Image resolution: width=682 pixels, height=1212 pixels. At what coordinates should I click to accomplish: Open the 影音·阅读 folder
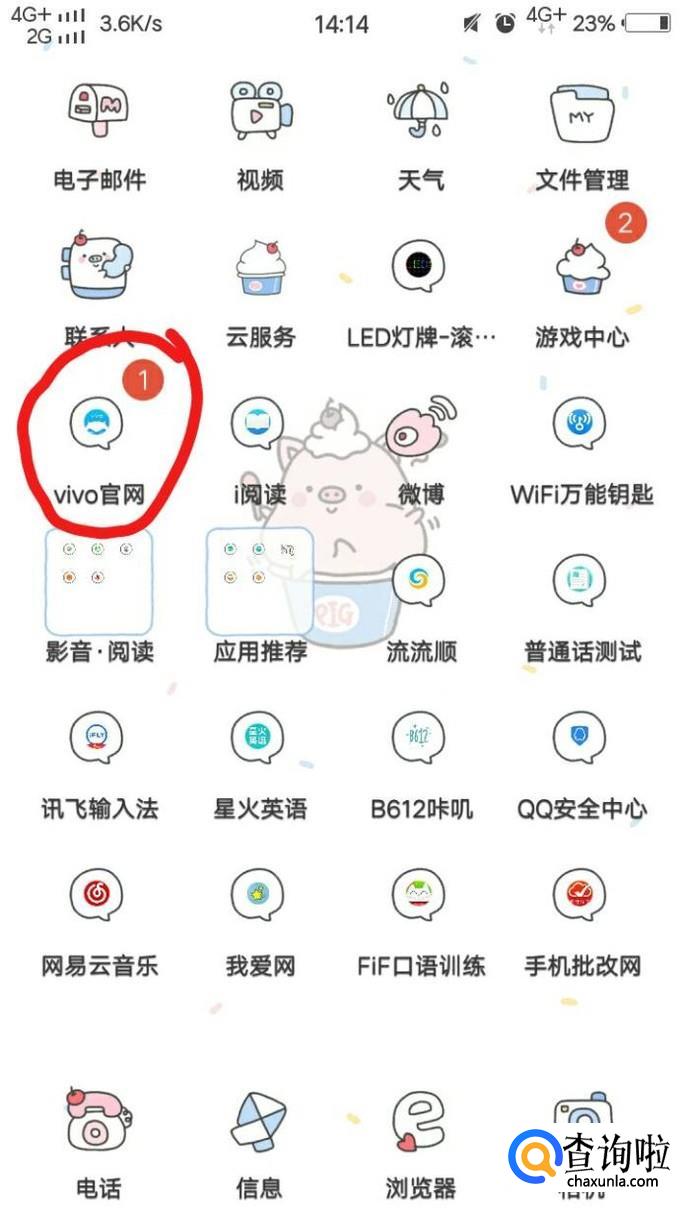click(x=98, y=582)
